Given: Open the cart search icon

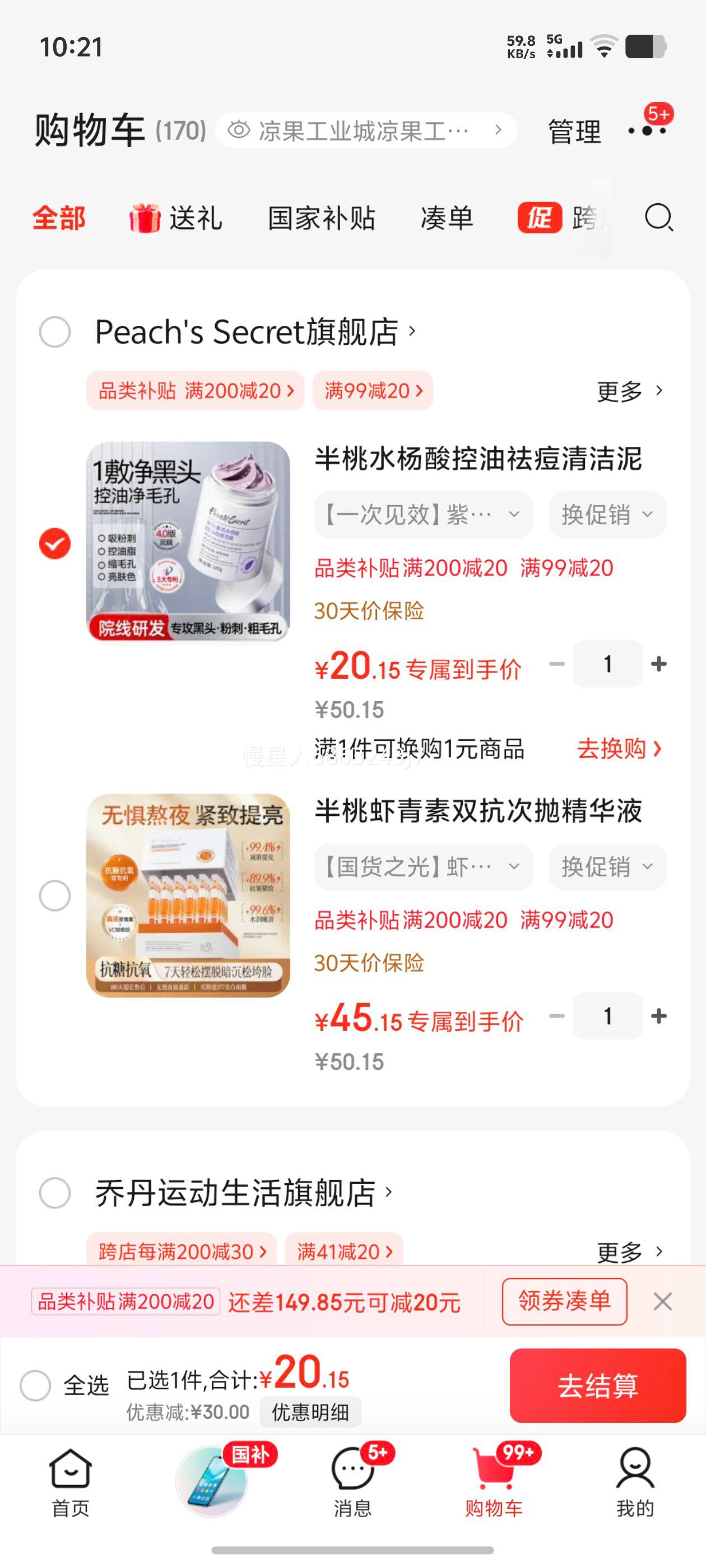Looking at the screenshot, I should pos(658,217).
